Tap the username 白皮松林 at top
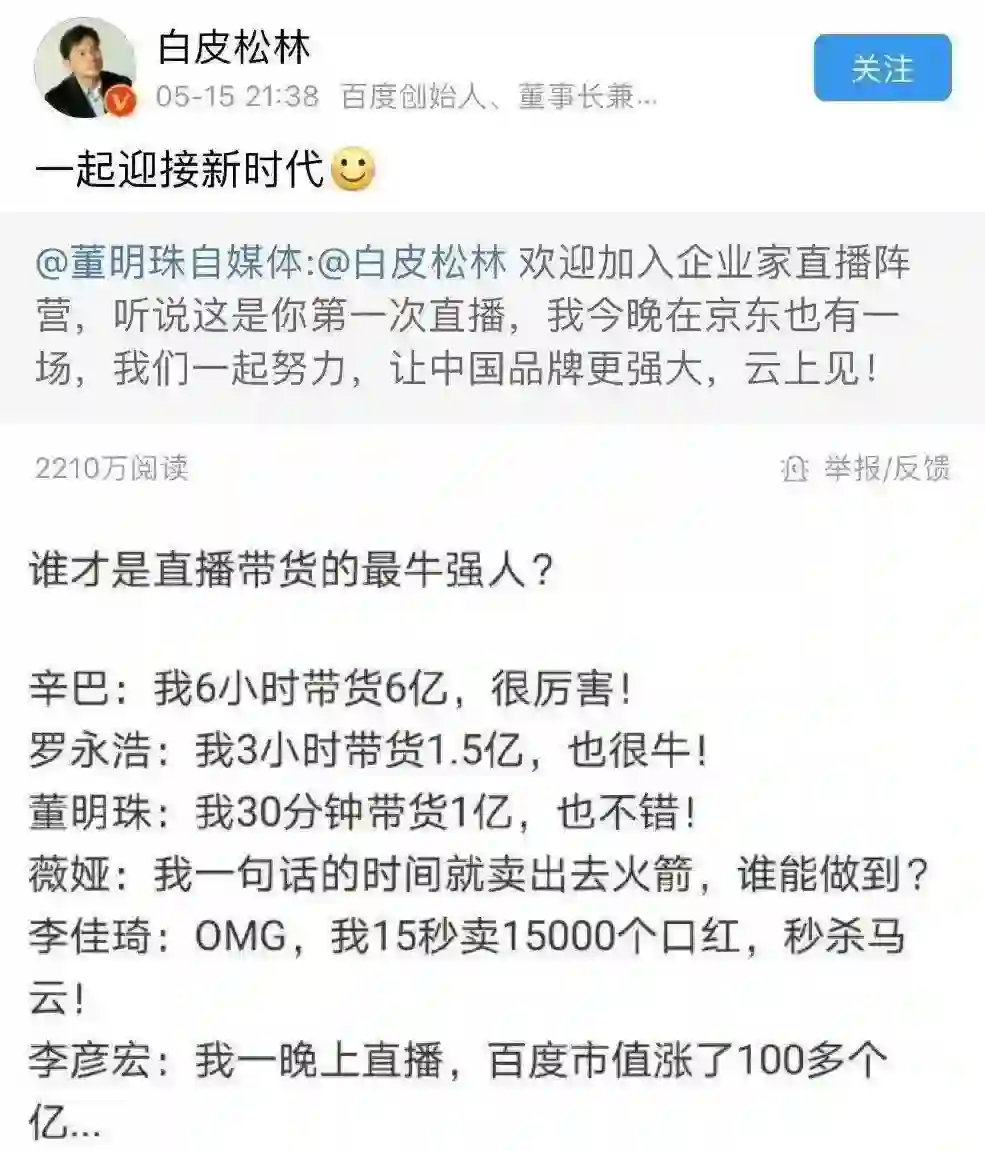Viewport: 985px width, 1151px height. click(234, 47)
